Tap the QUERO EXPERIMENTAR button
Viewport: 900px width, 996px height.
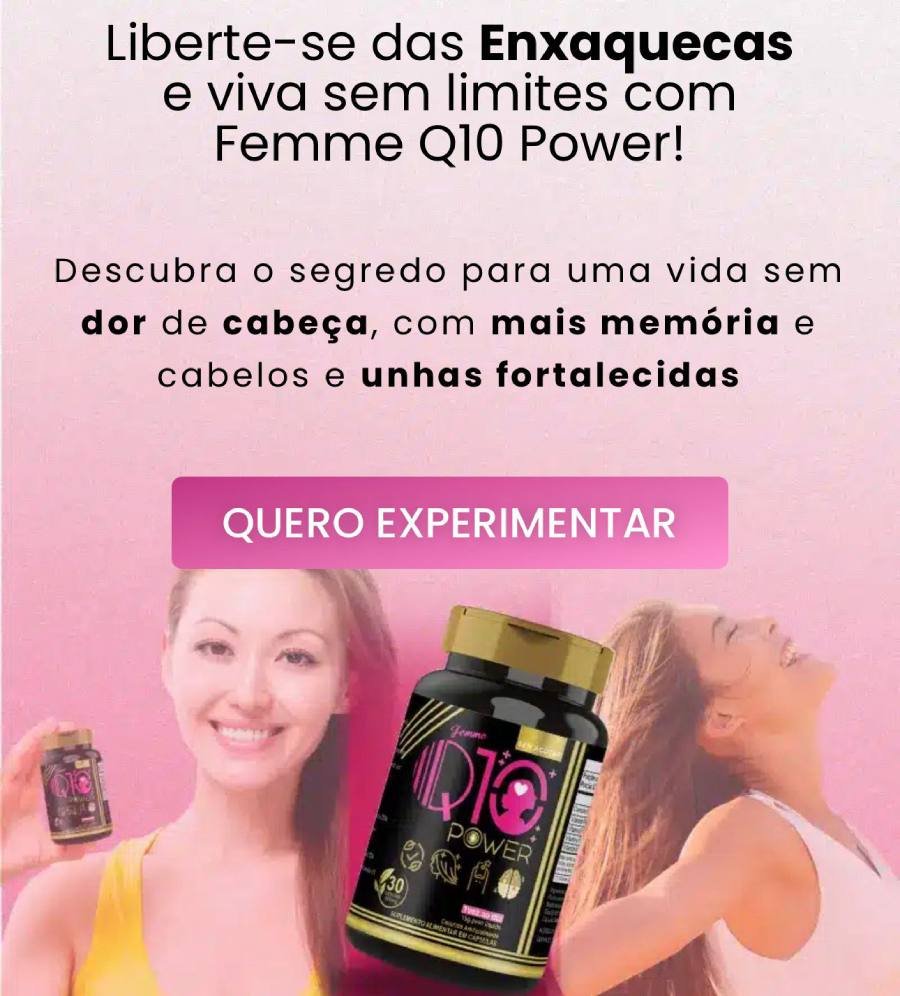click(x=449, y=523)
